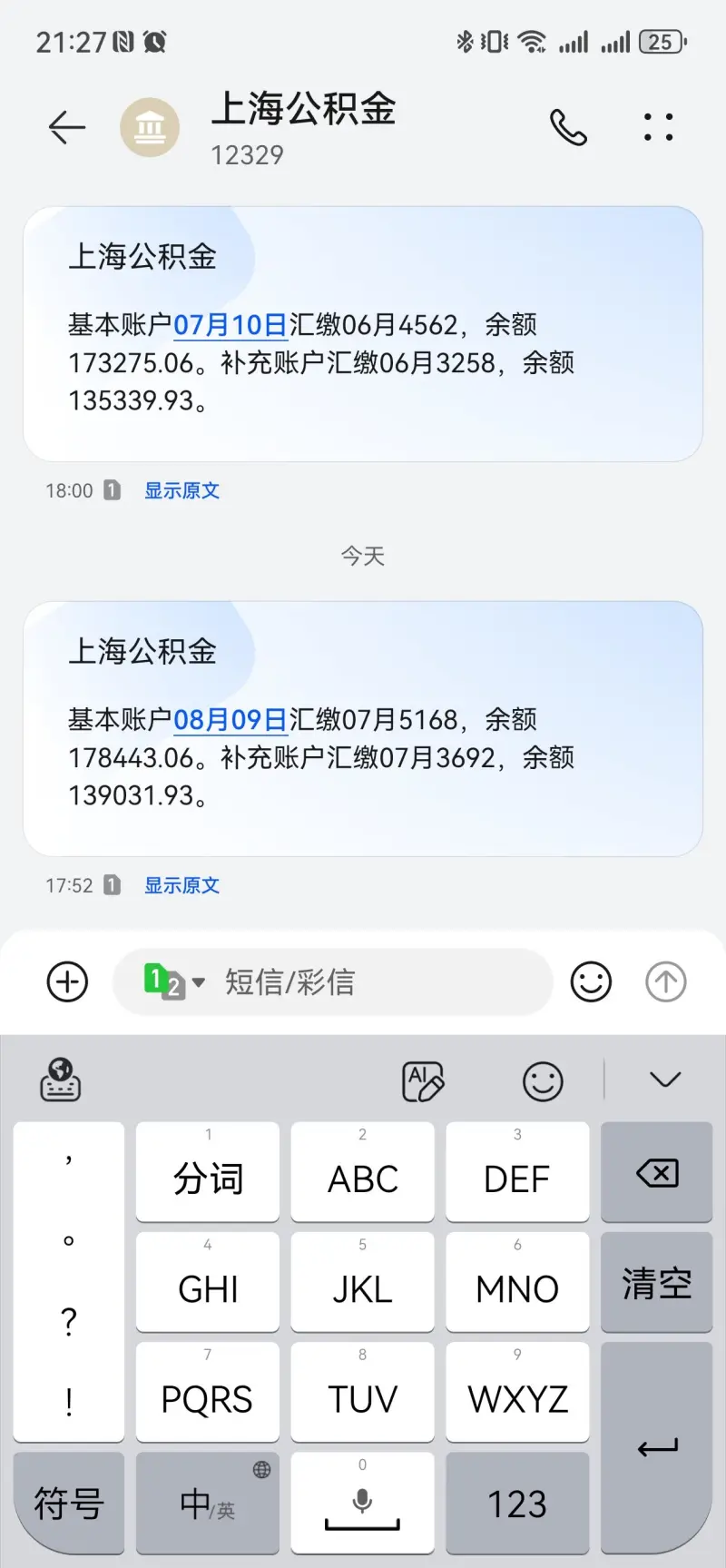Show original text of 18:00 message
This screenshot has height=1568, width=726.
click(181, 491)
